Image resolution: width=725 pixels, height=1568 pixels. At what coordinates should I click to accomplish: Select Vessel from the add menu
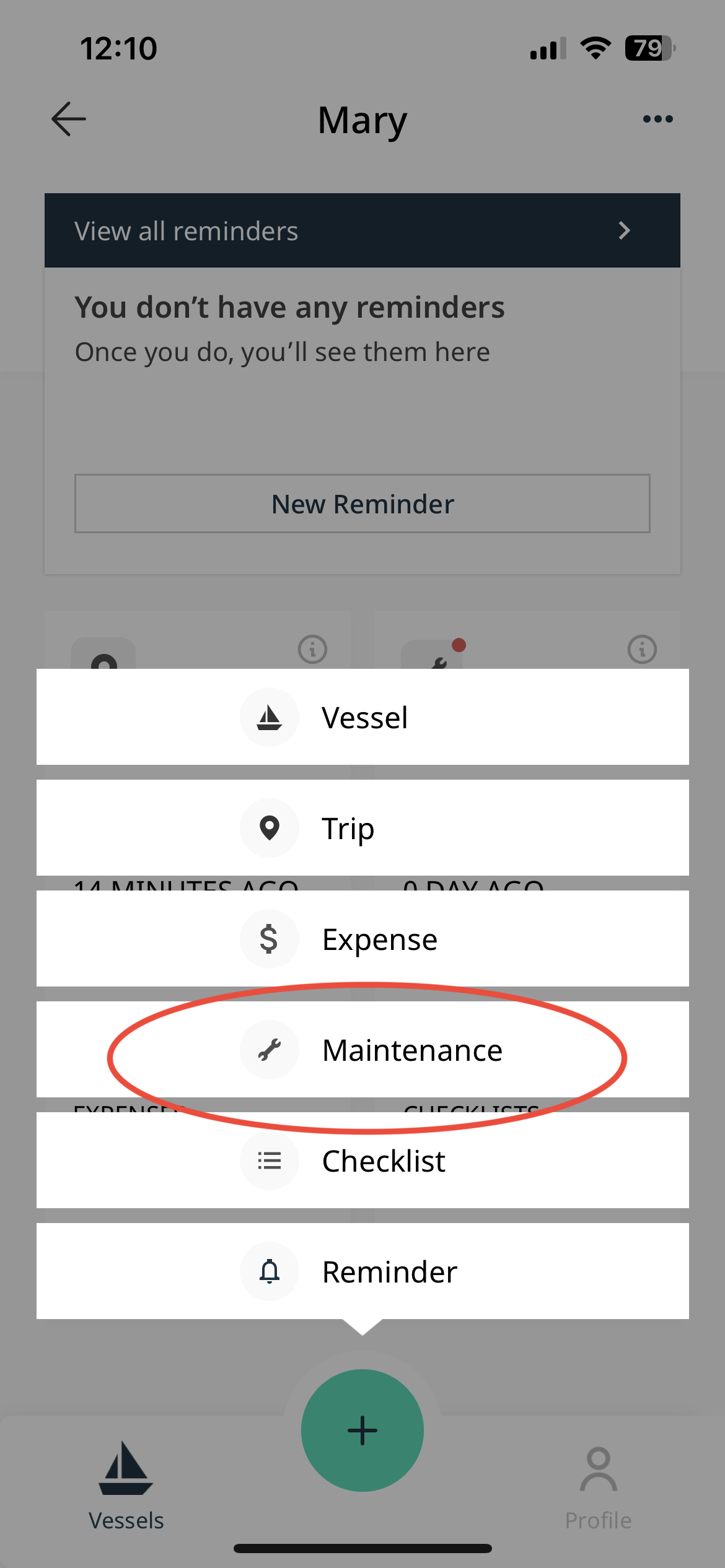(362, 717)
